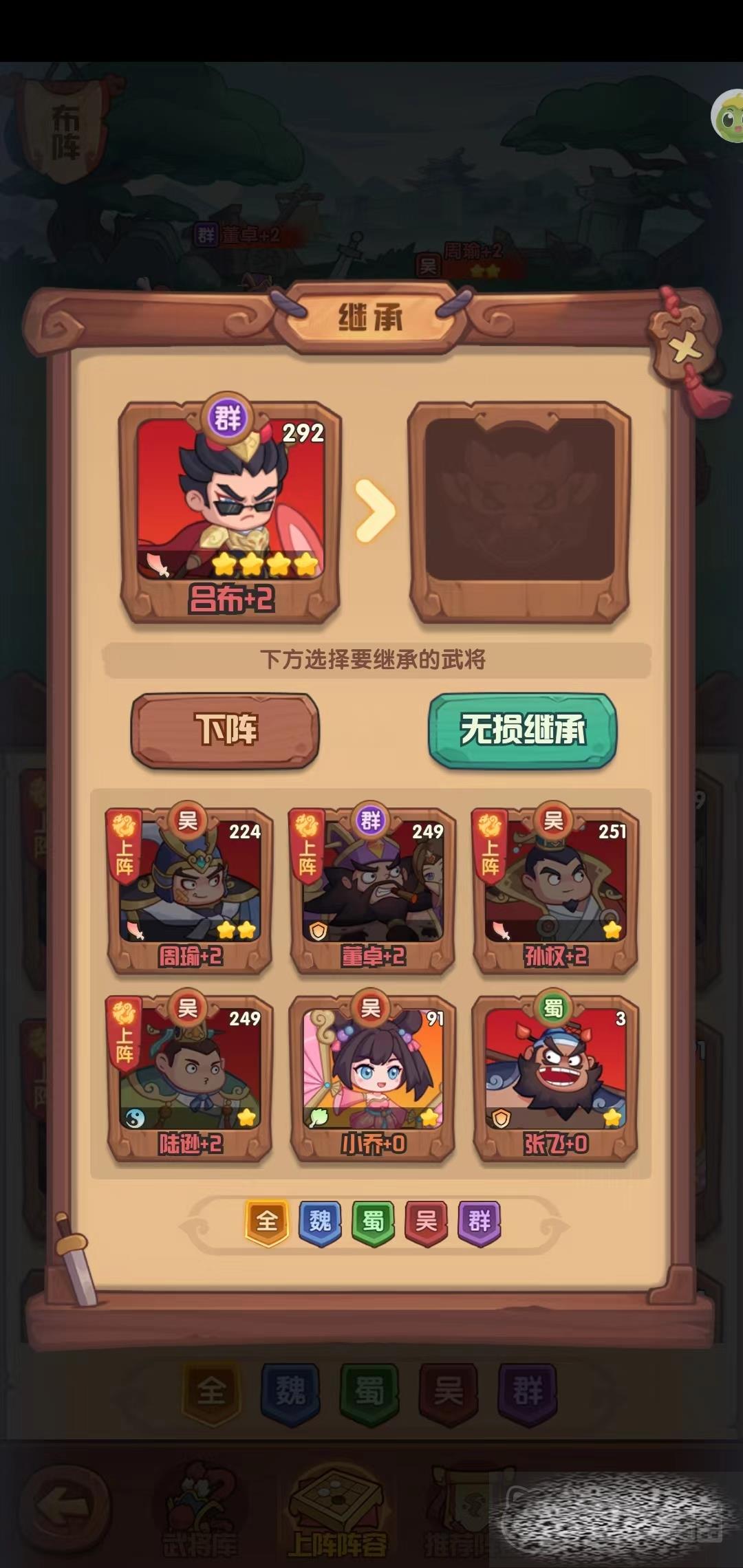
Task: Choose 张飞+0 hero card
Action: pos(555,1078)
